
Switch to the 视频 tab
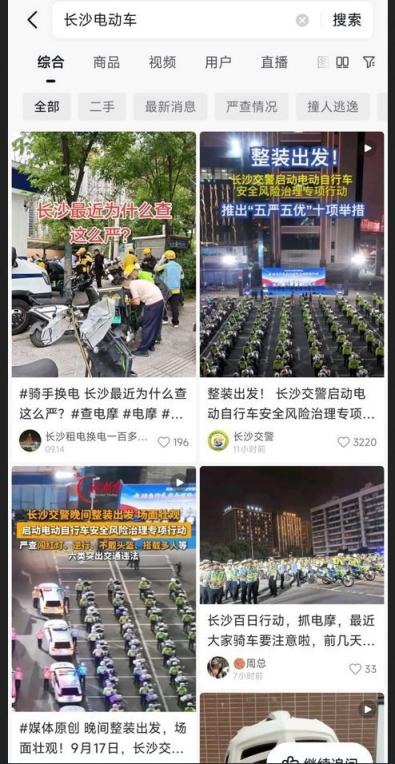(162, 62)
